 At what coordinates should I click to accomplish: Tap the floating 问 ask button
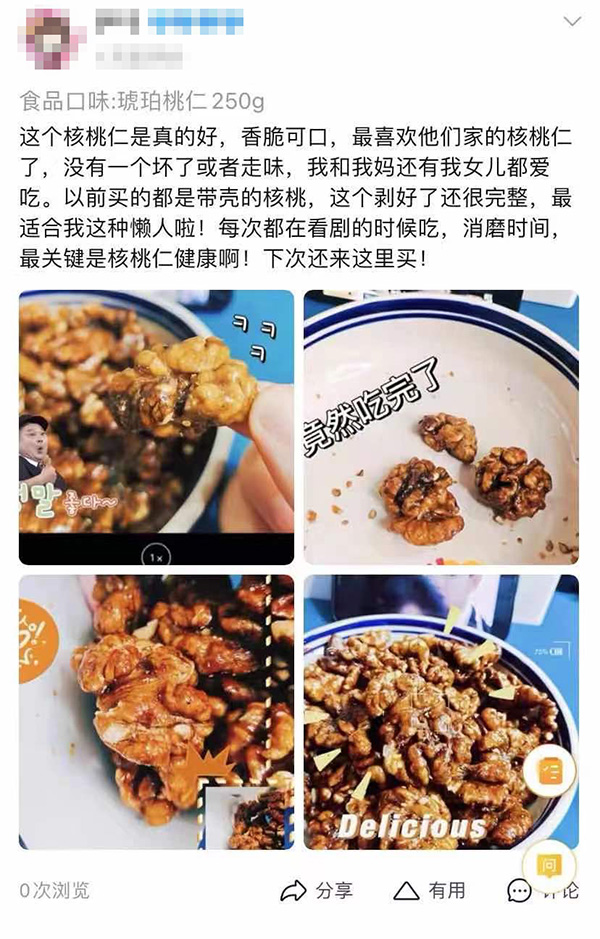point(549,865)
